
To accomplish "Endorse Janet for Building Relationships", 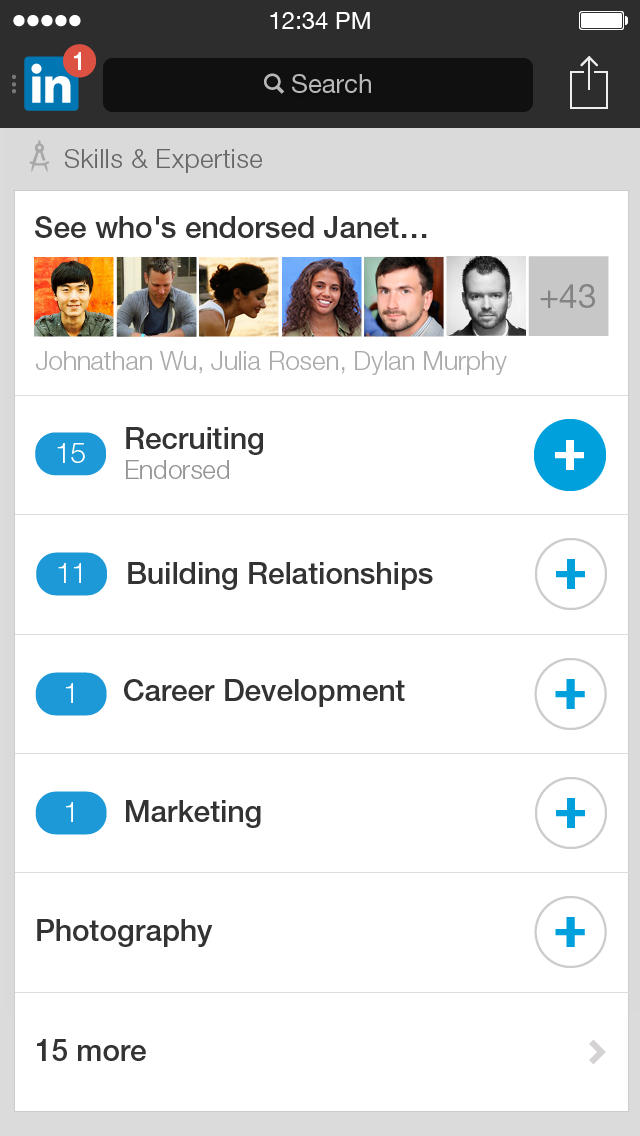I will 570,574.
